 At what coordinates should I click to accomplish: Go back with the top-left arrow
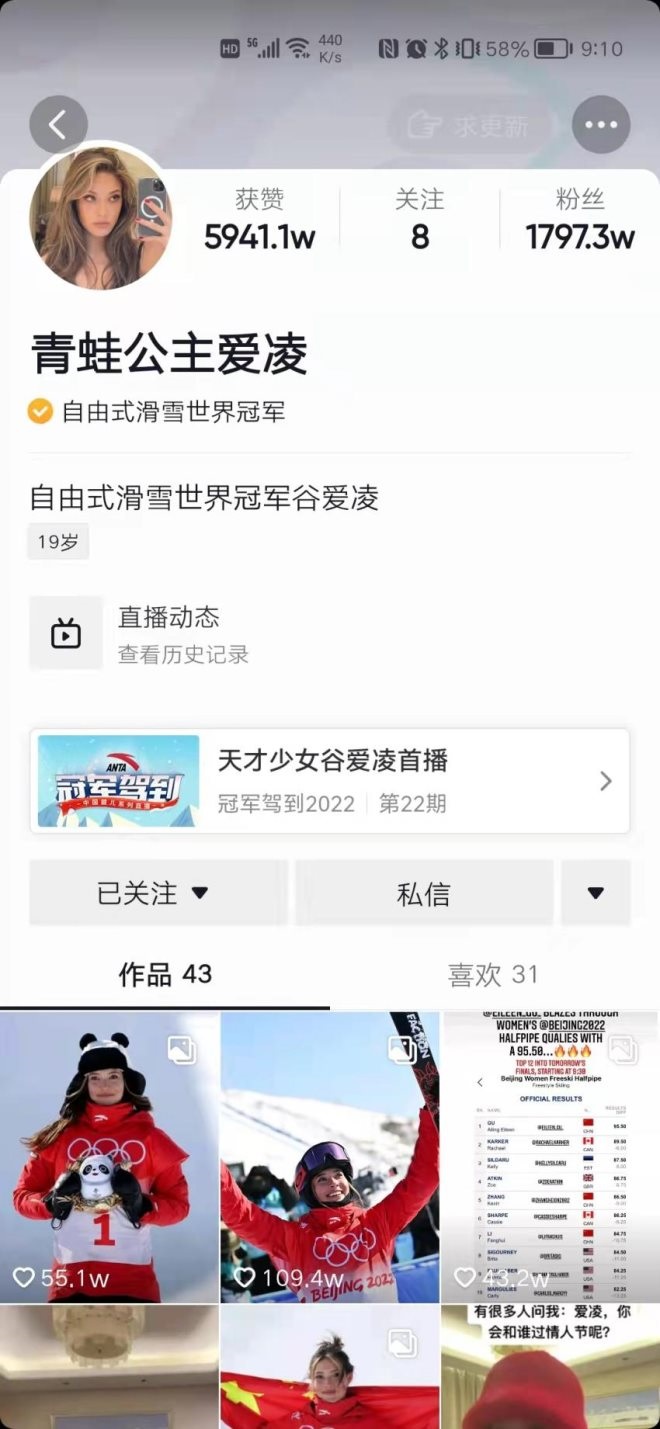(x=58, y=125)
